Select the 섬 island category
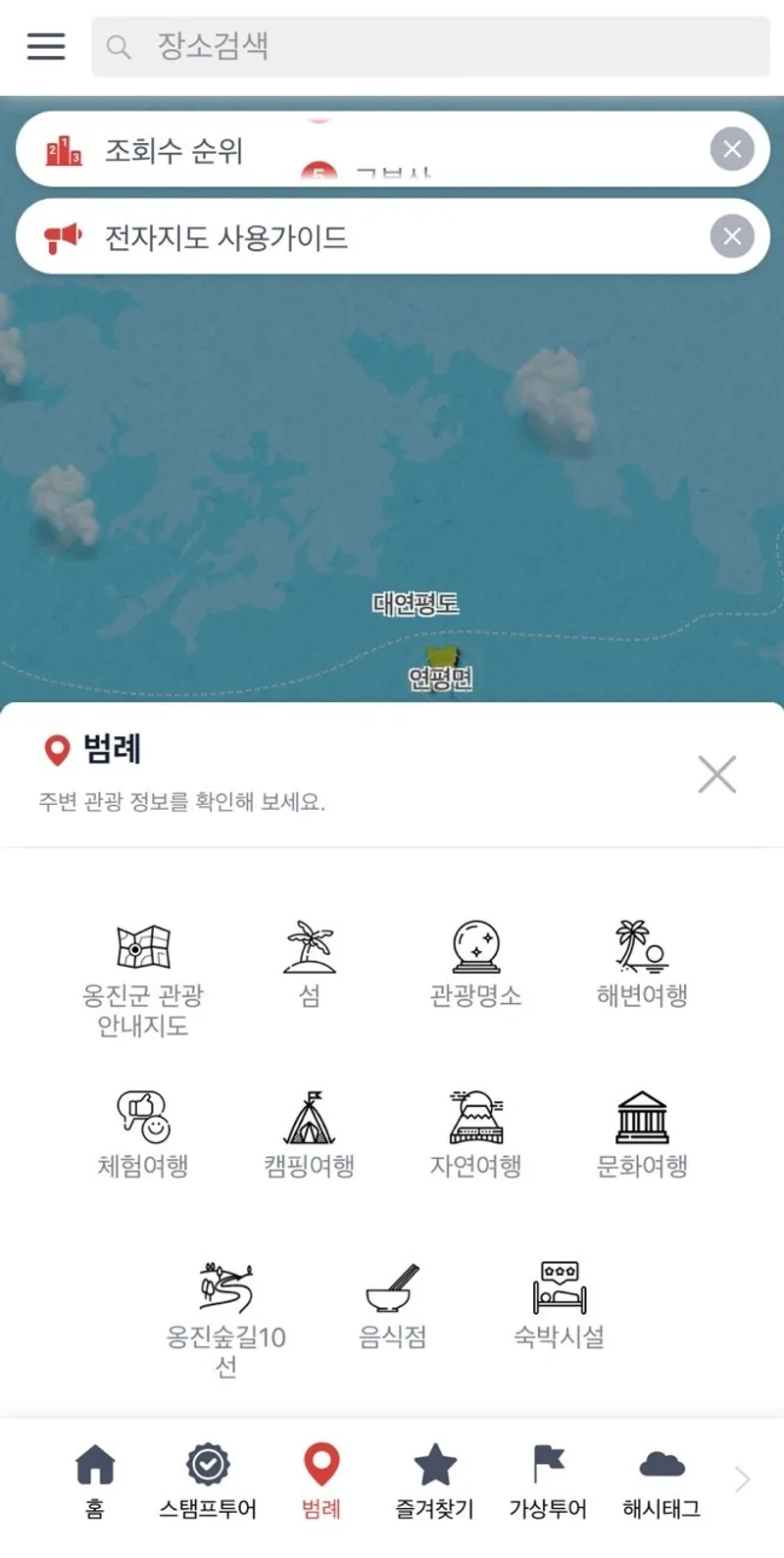The height and width of the screenshot is (1558, 784). click(310, 964)
